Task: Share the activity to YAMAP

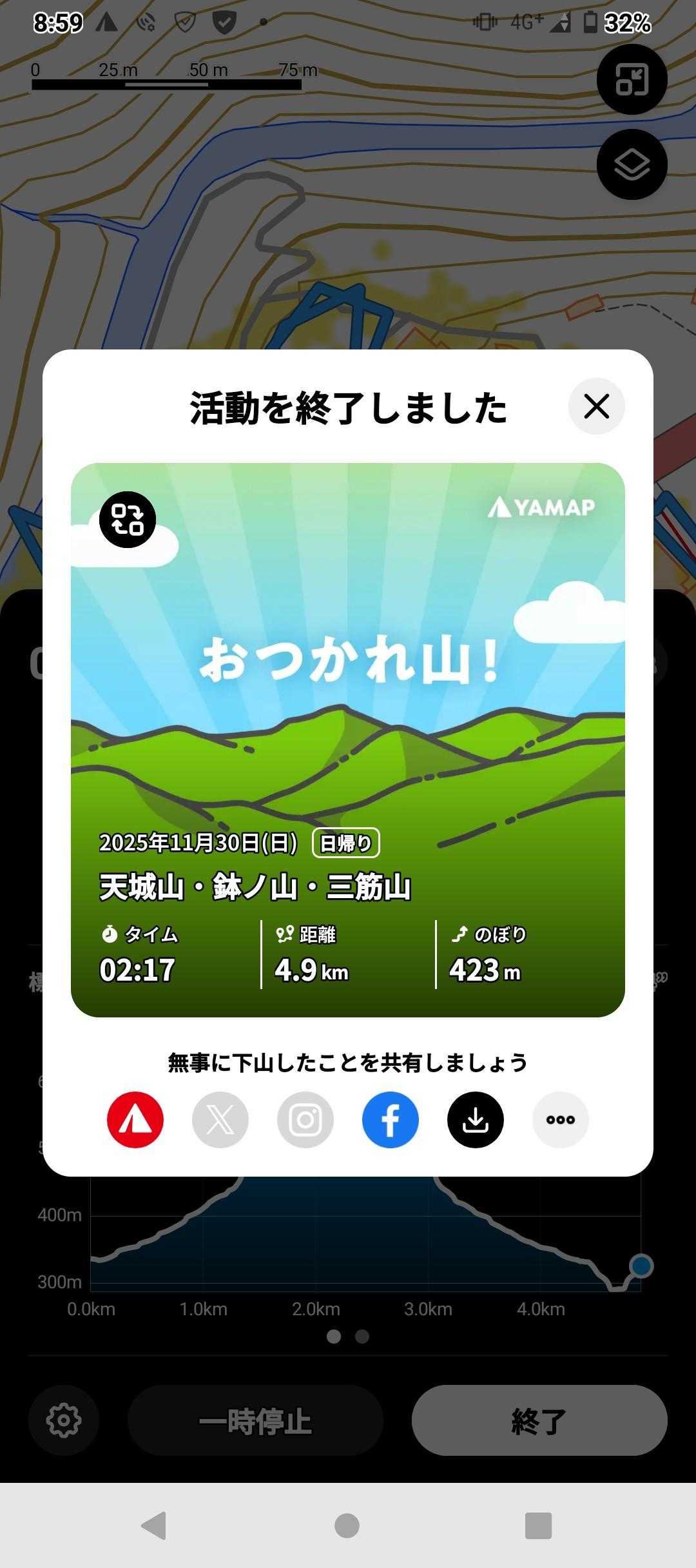Action: pos(135,1120)
